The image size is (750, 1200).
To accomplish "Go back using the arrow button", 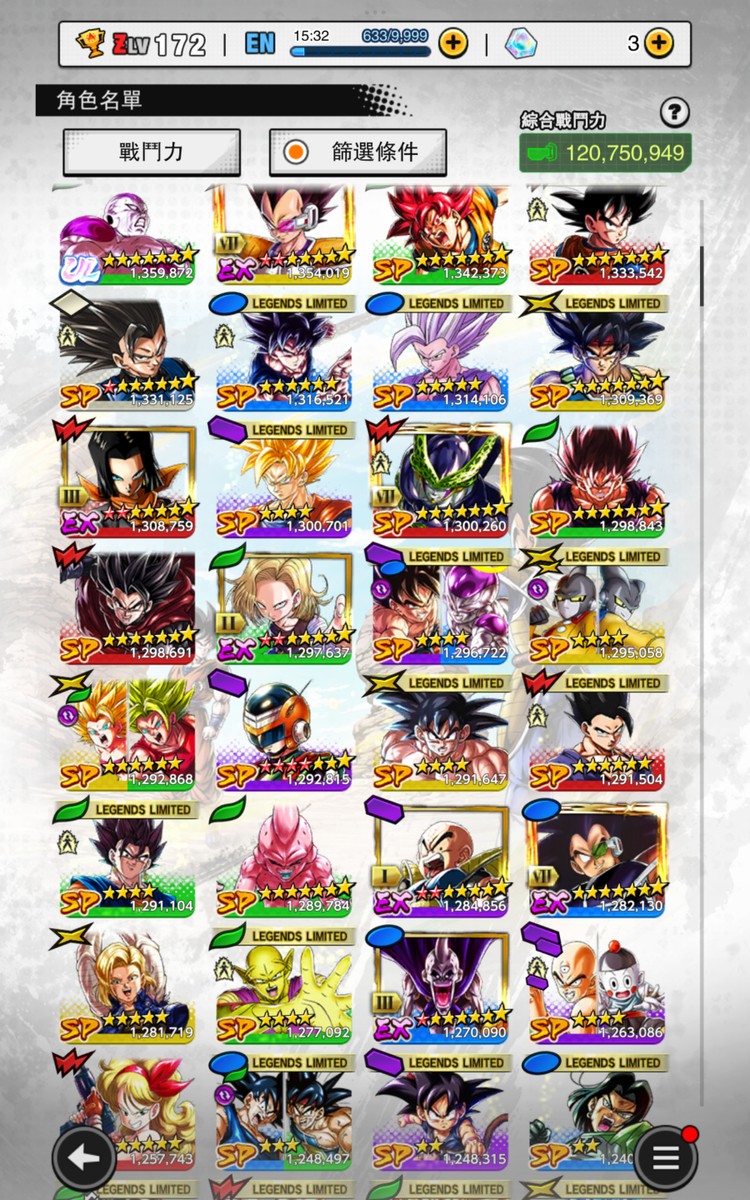I will point(85,1158).
